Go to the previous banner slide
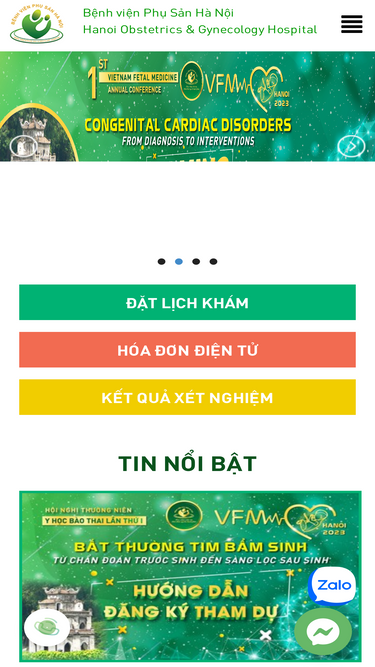Viewport: 375px width, 667px height. [x=23, y=146]
